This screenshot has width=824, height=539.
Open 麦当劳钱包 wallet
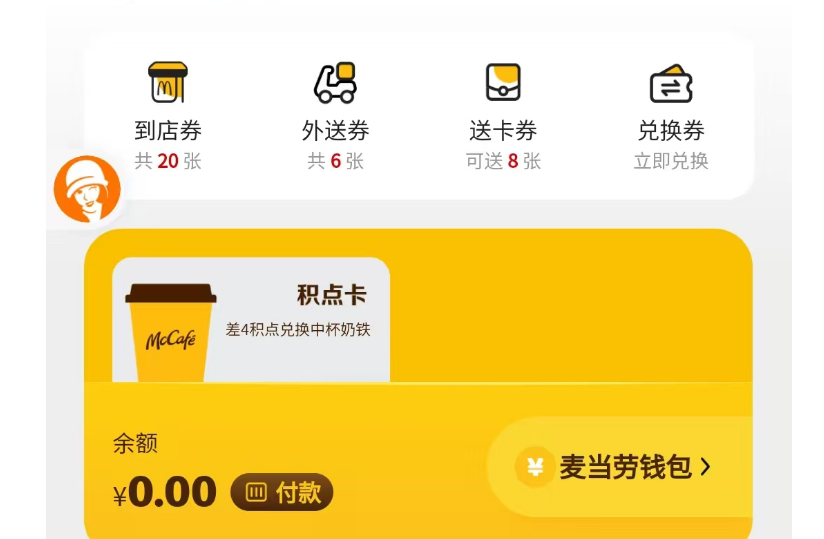coord(615,467)
